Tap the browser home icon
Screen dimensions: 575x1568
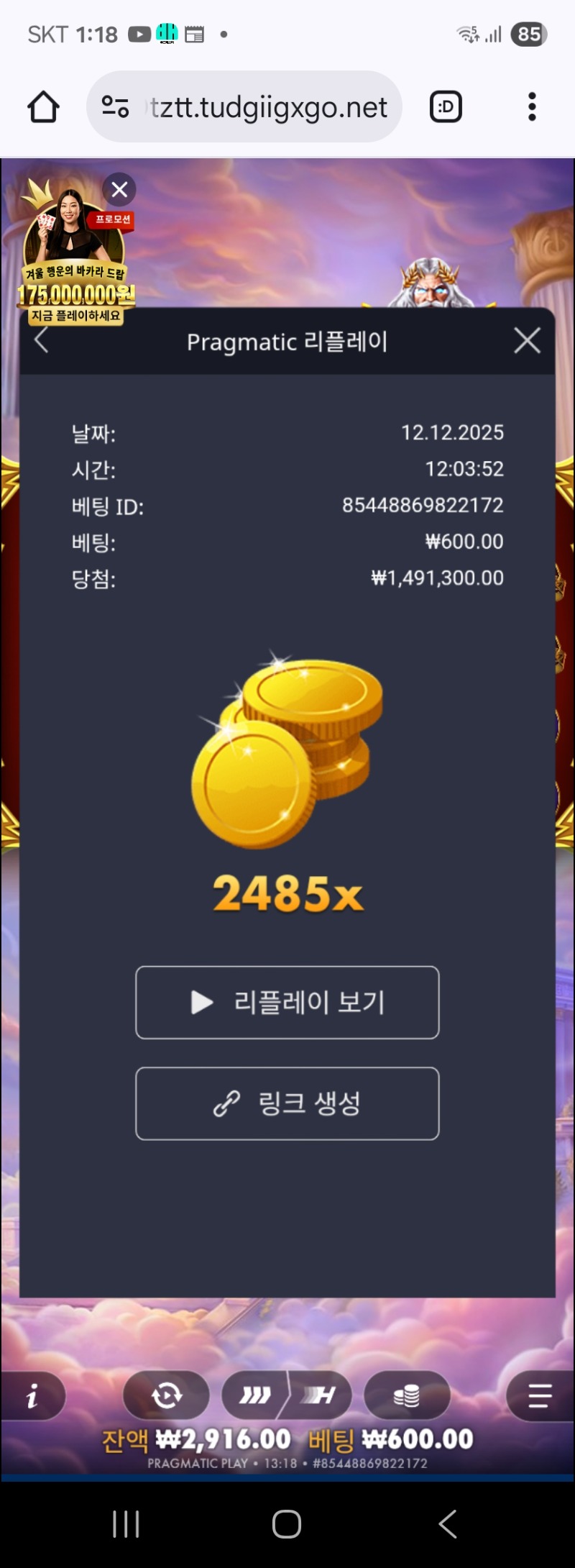[x=42, y=106]
